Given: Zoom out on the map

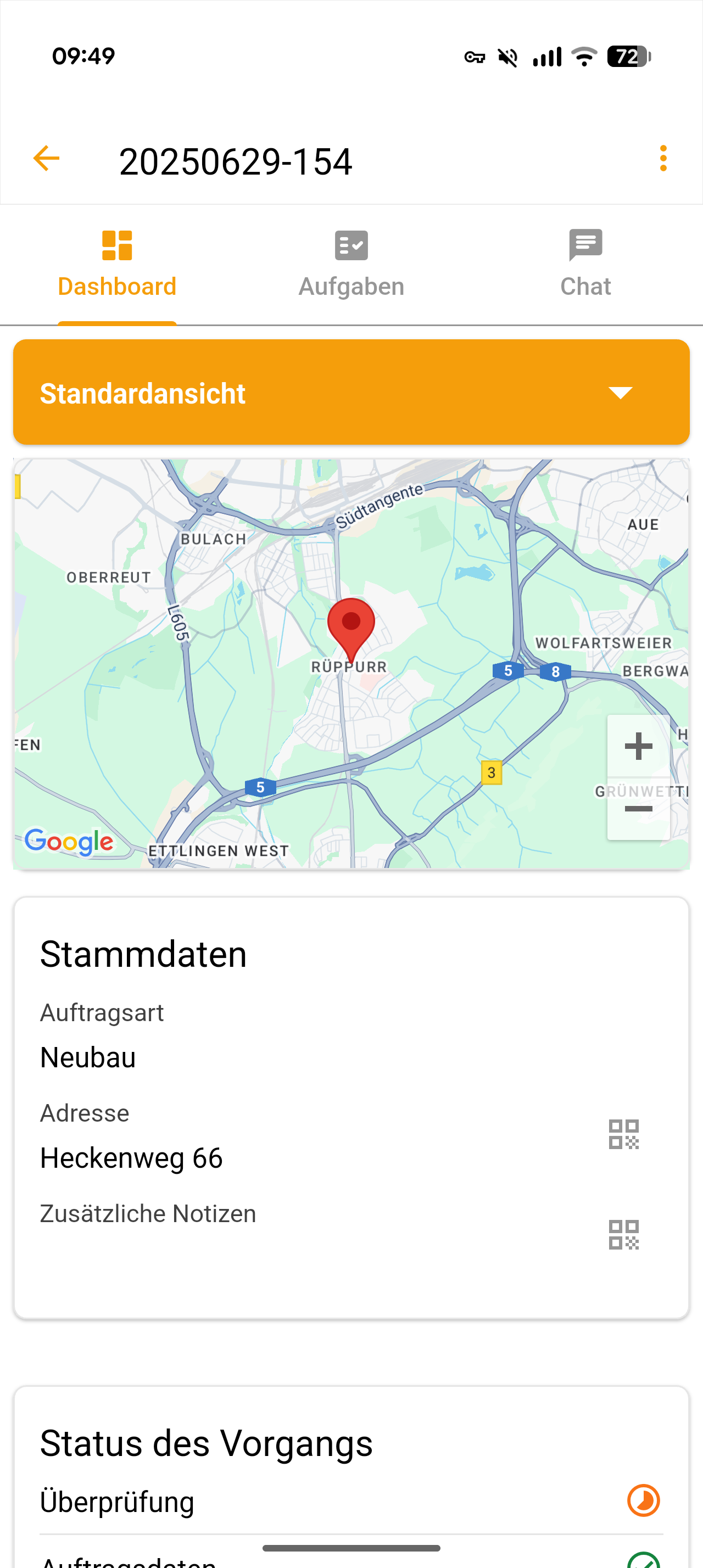Looking at the screenshot, I should click(638, 809).
